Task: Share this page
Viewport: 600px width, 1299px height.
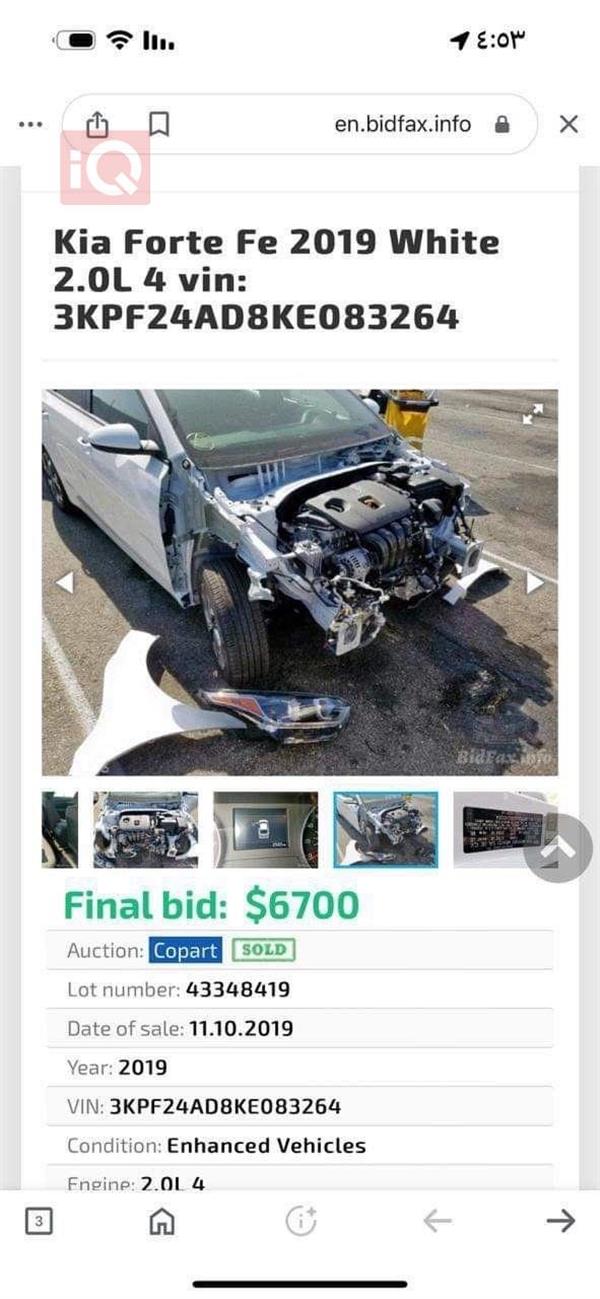Action: (96, 124)
